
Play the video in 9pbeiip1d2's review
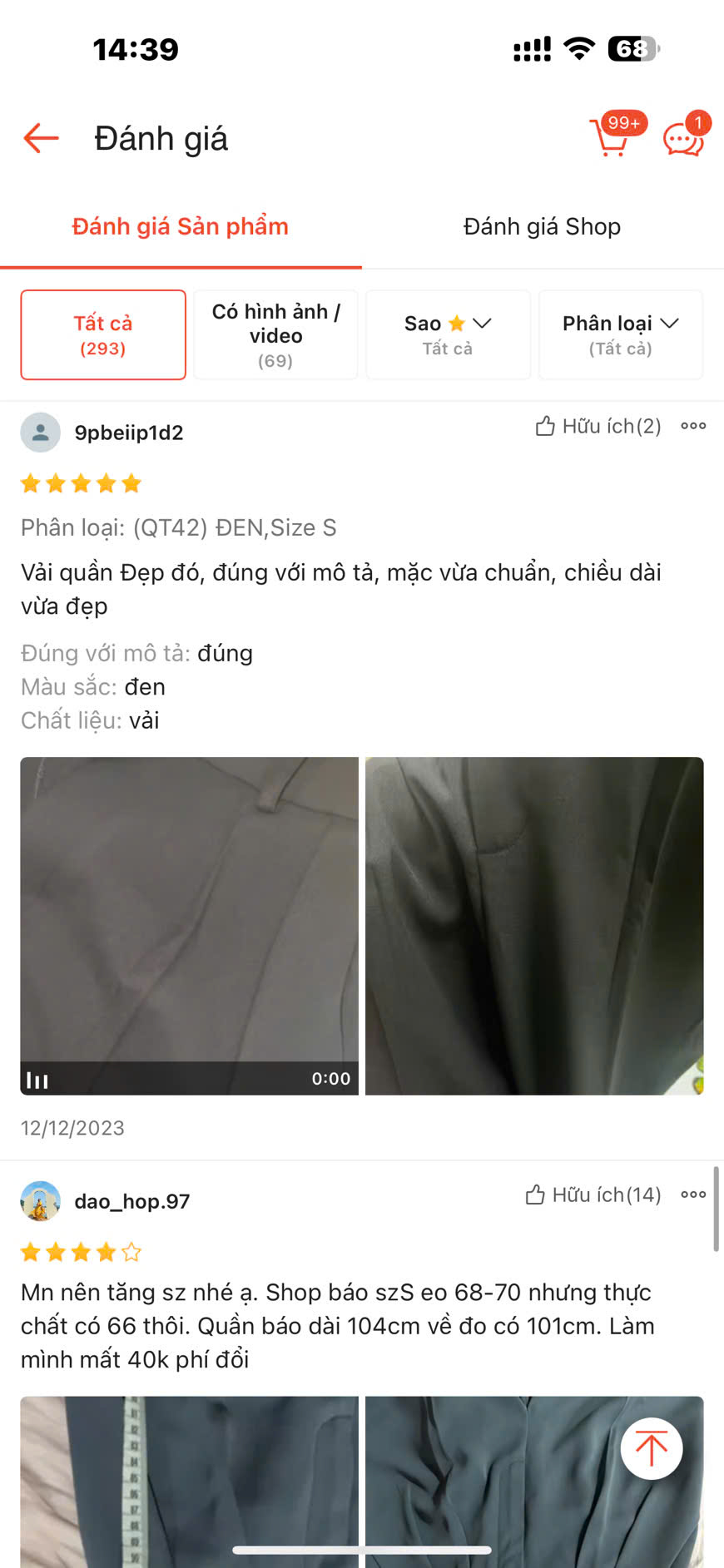(x=189, y=925)
